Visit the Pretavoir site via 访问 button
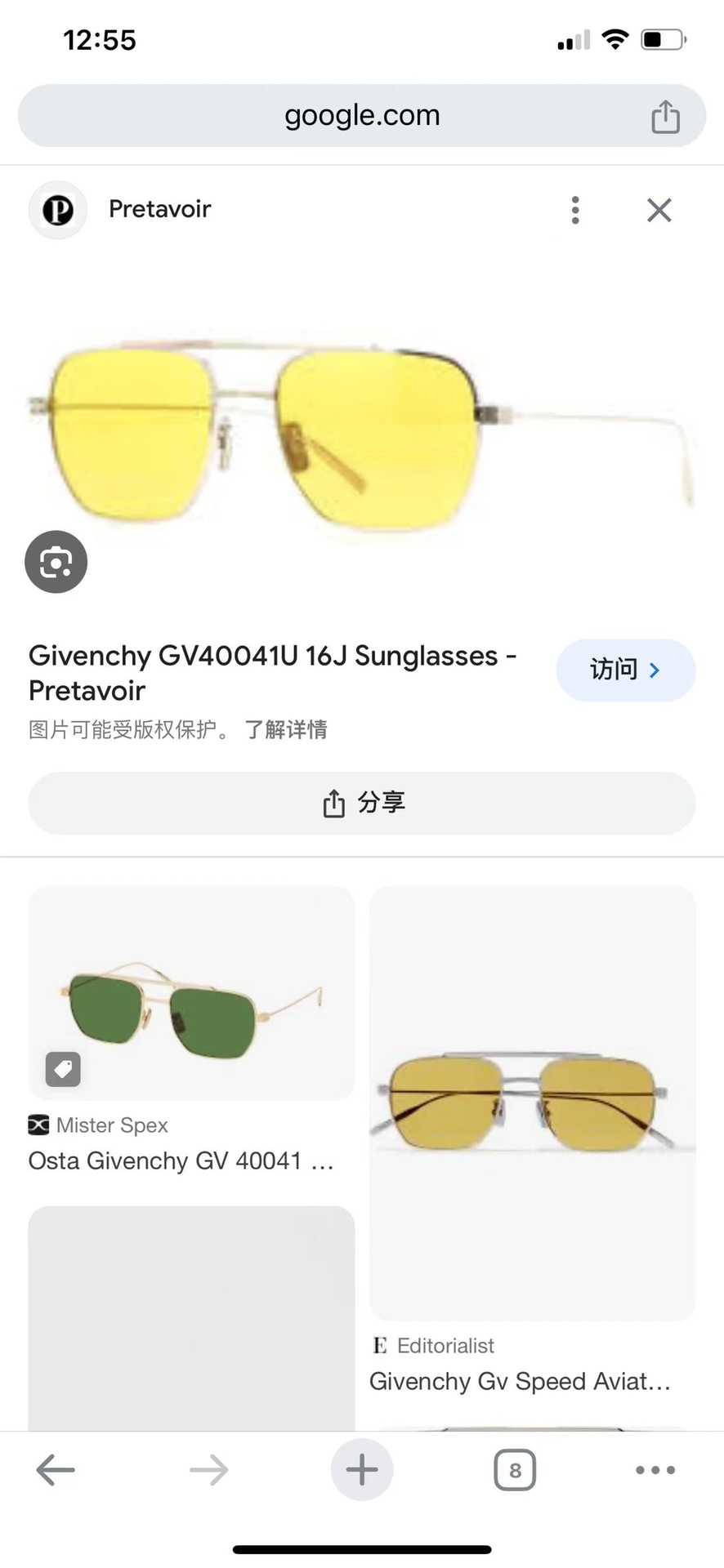 [625, 670]
